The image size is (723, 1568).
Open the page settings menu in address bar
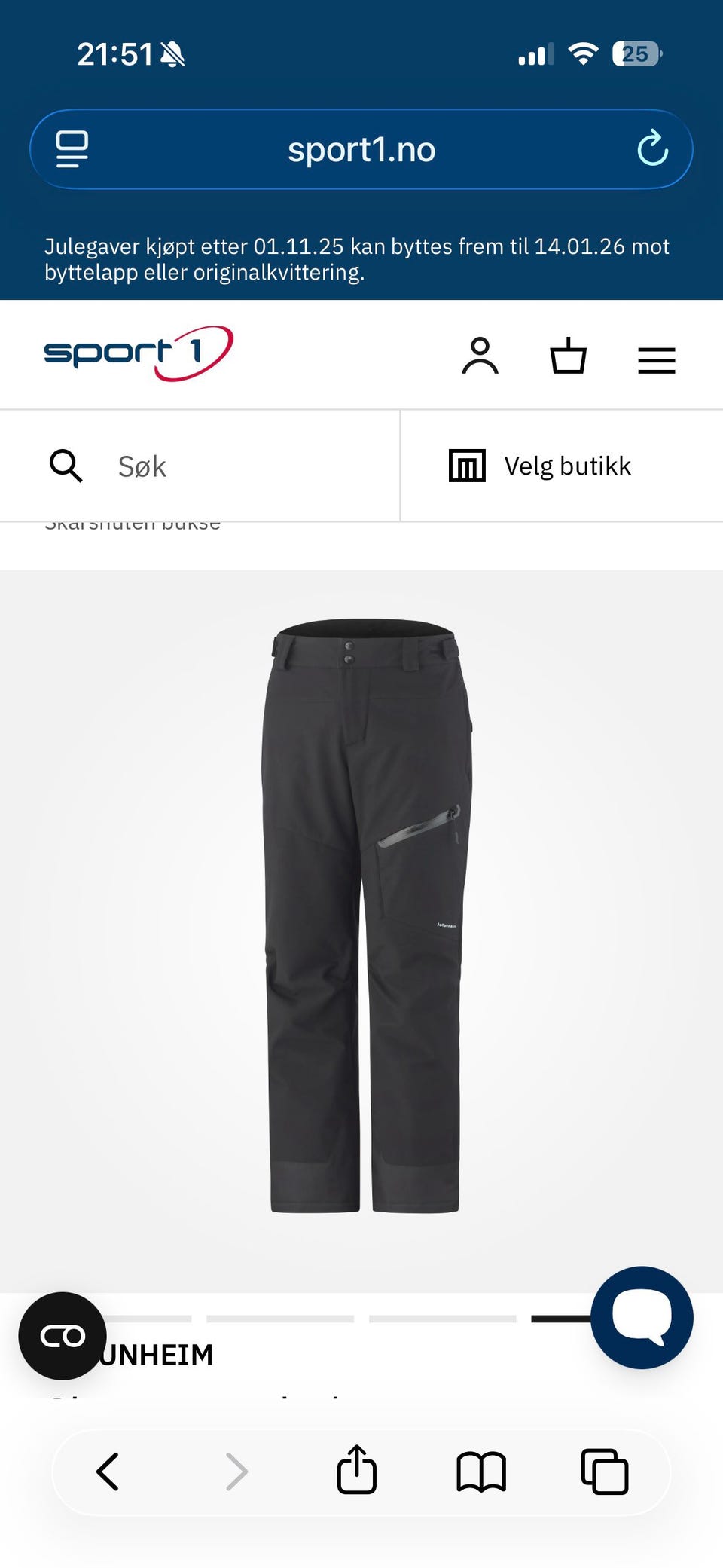click(x=72, y=148)
